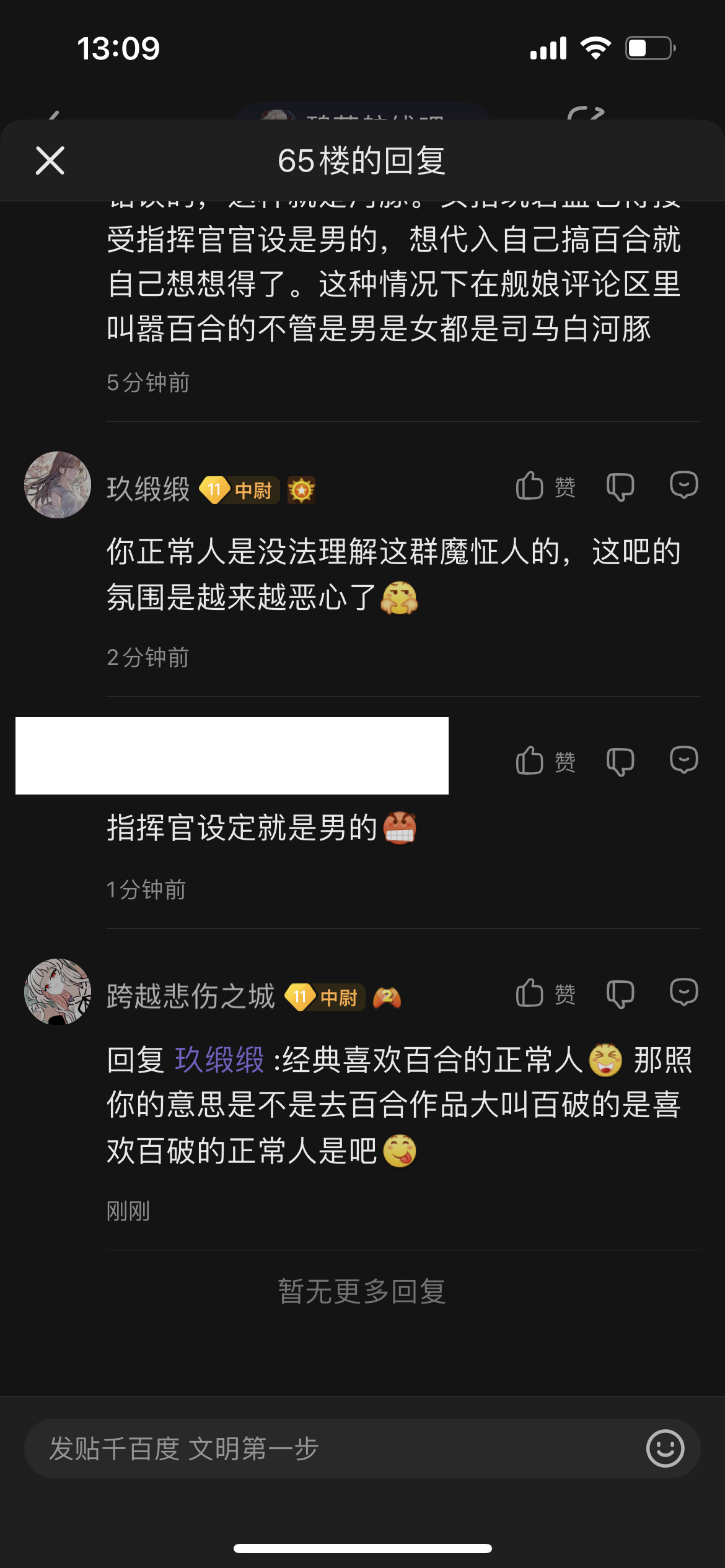View username 跨越悲伤之城's profile
The image size is (725, 1568).
tap(191, 996)
